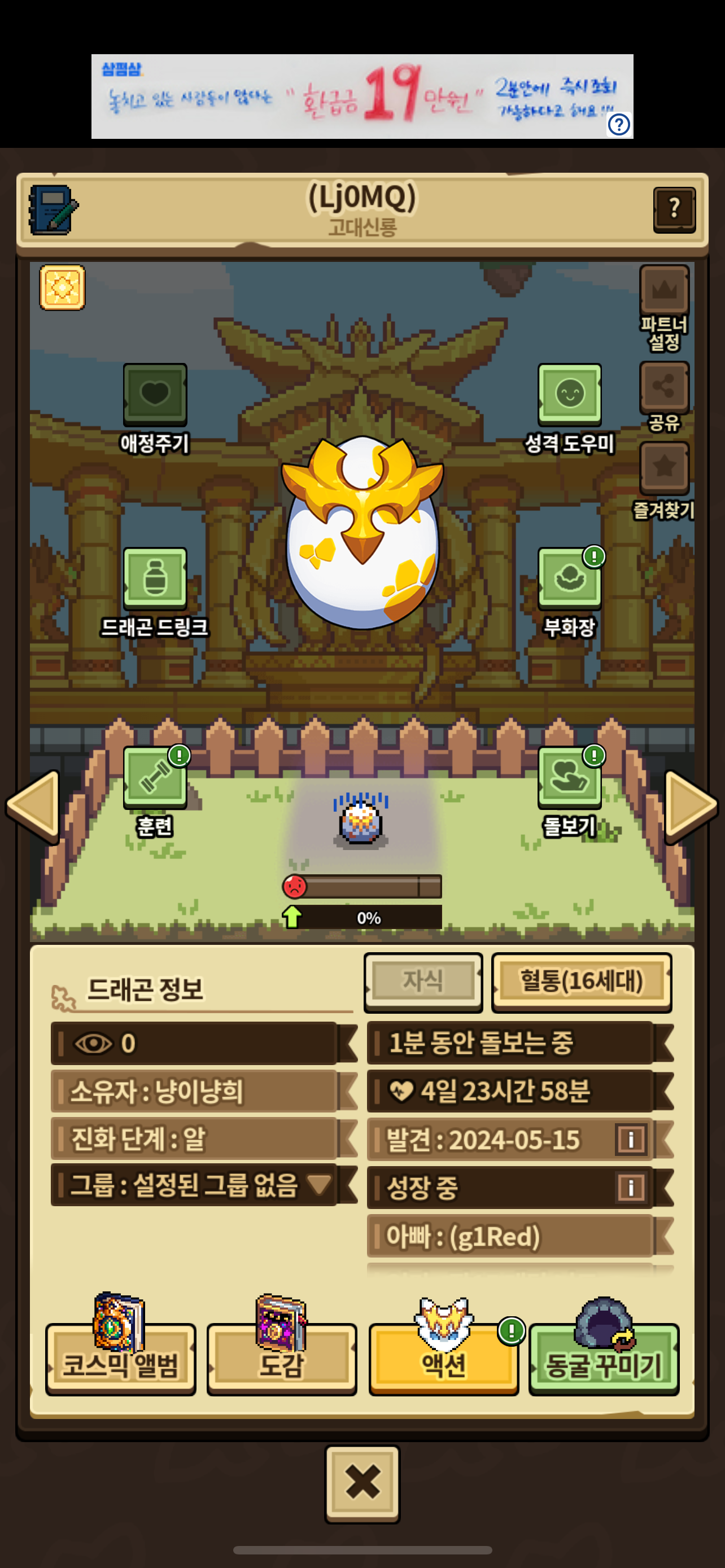
Task: Close the dragon screen with X
Action: [x=362, y=1483]
